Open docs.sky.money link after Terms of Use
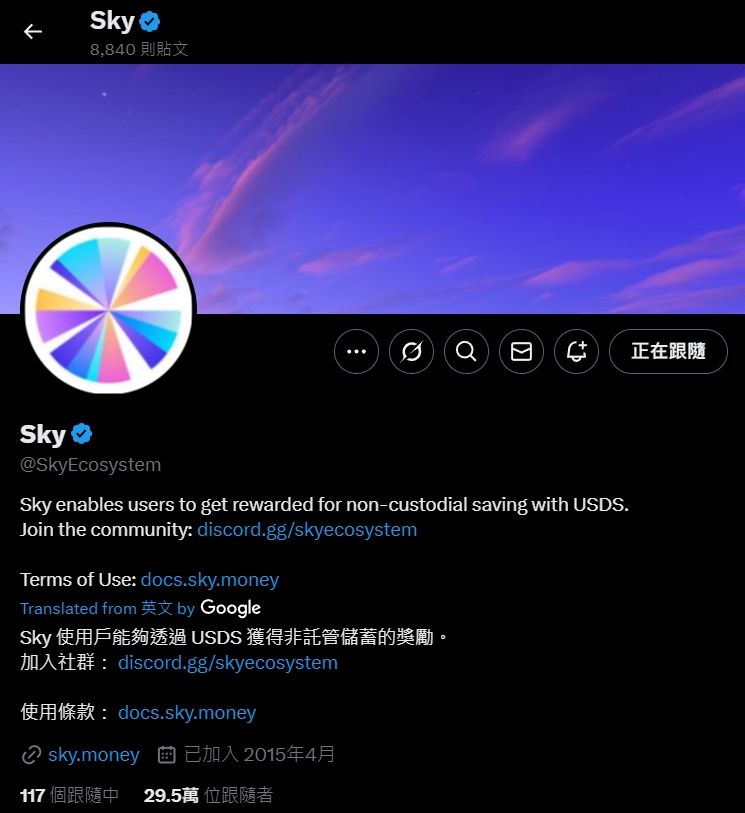This screenshot has width=745, height=813. tap(210, 579)
